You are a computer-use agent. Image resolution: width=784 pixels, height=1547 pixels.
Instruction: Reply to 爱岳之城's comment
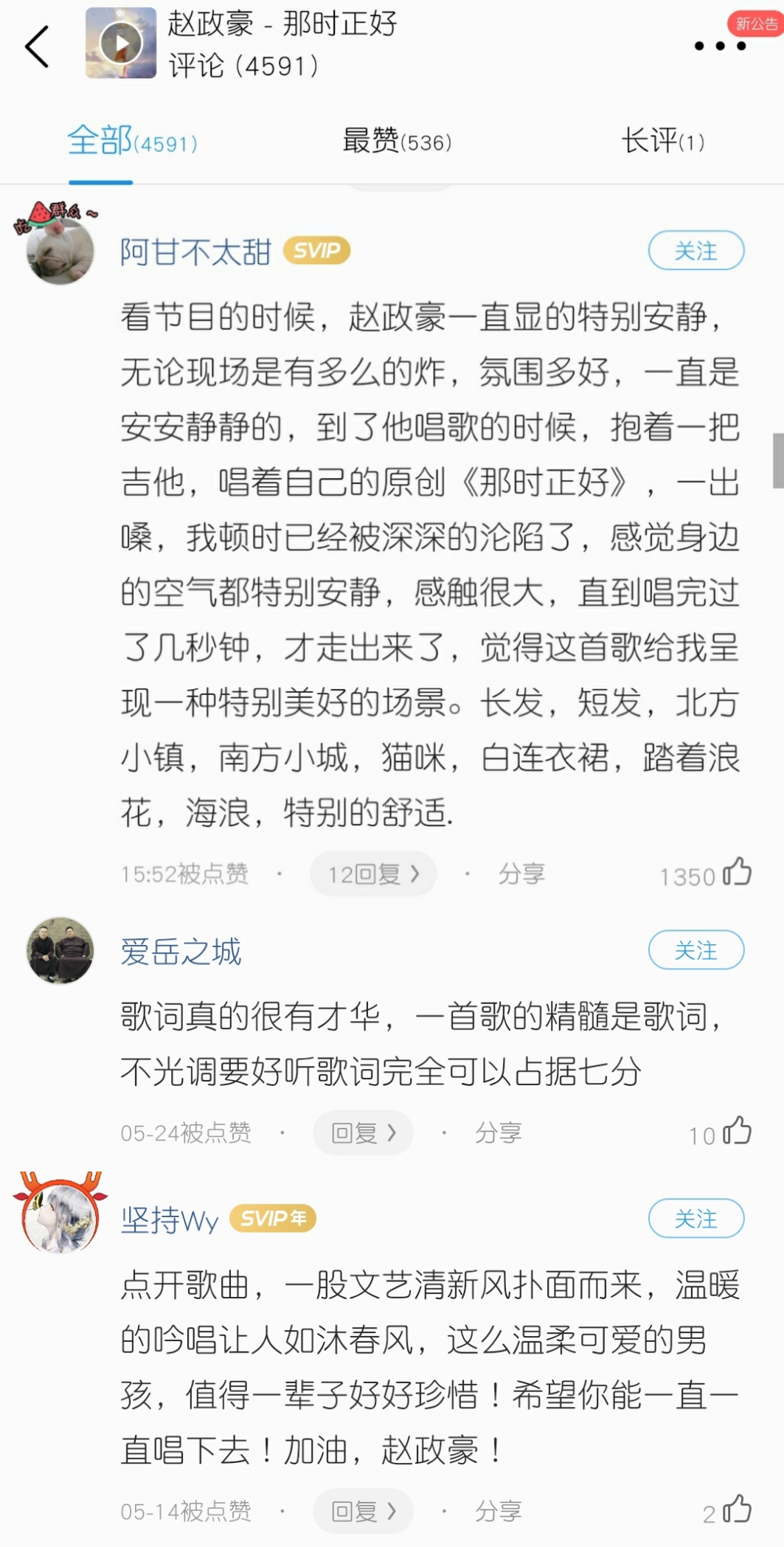[363, 1132]
